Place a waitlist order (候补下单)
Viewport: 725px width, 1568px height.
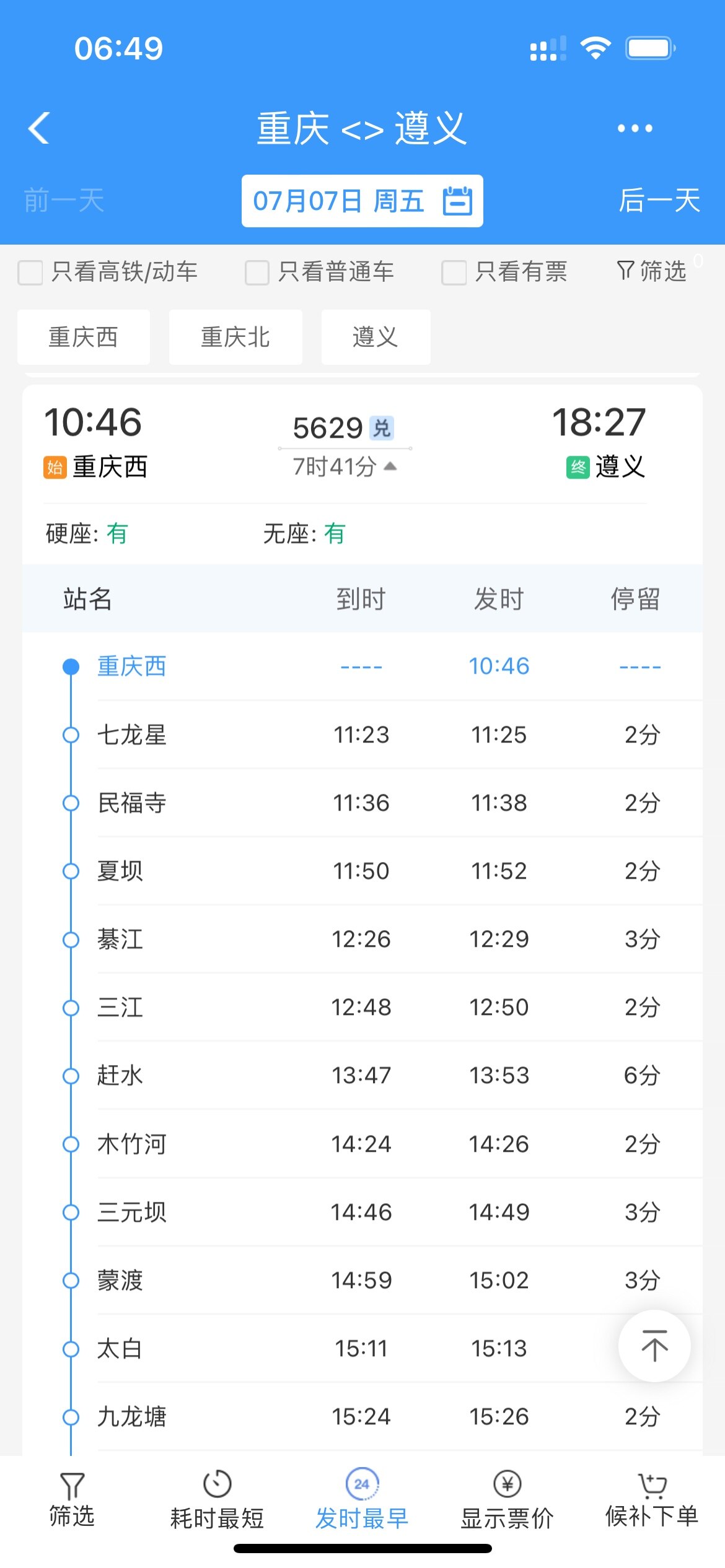tap(652, 1499)
